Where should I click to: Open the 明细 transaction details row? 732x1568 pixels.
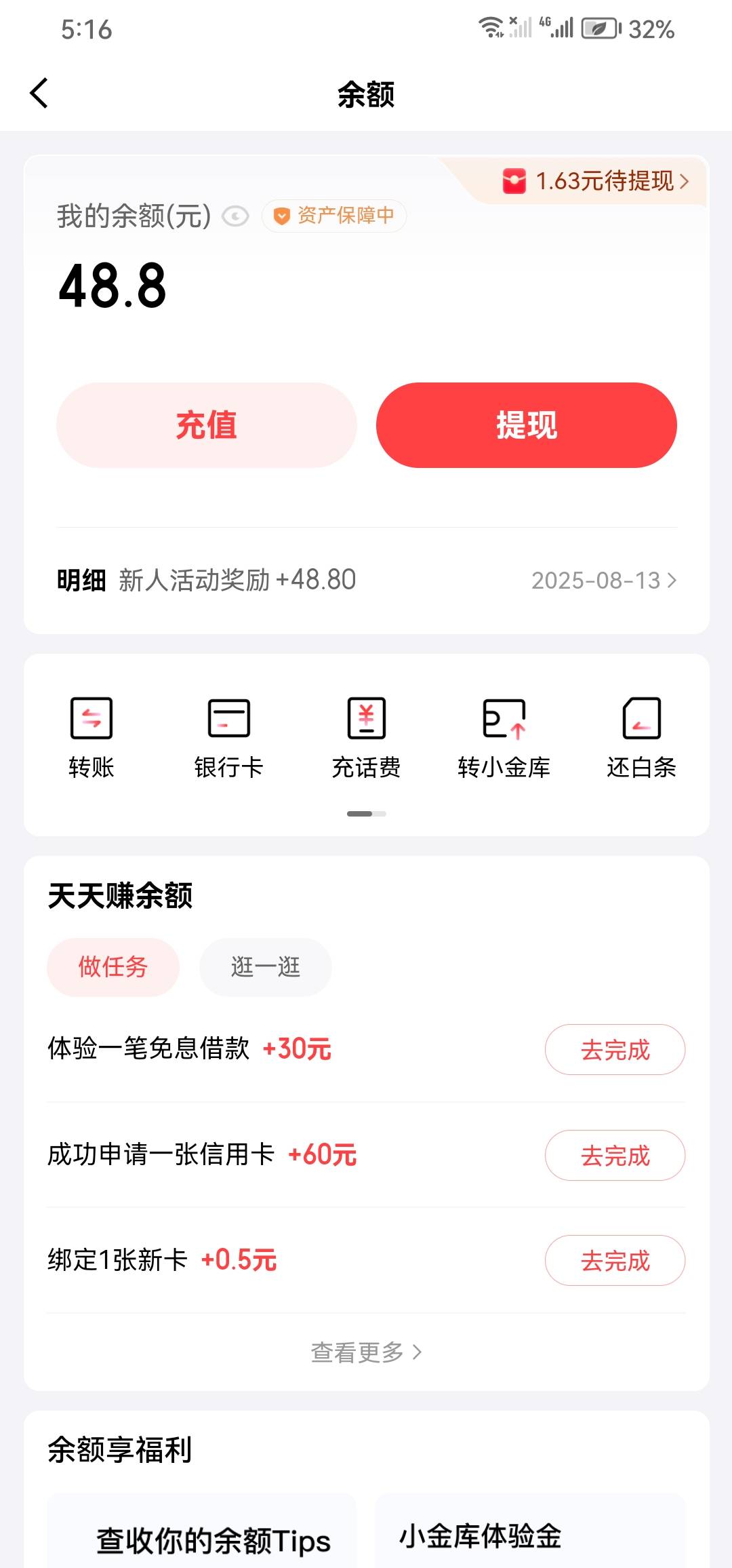pyautogui.click(x=367, y=581)
